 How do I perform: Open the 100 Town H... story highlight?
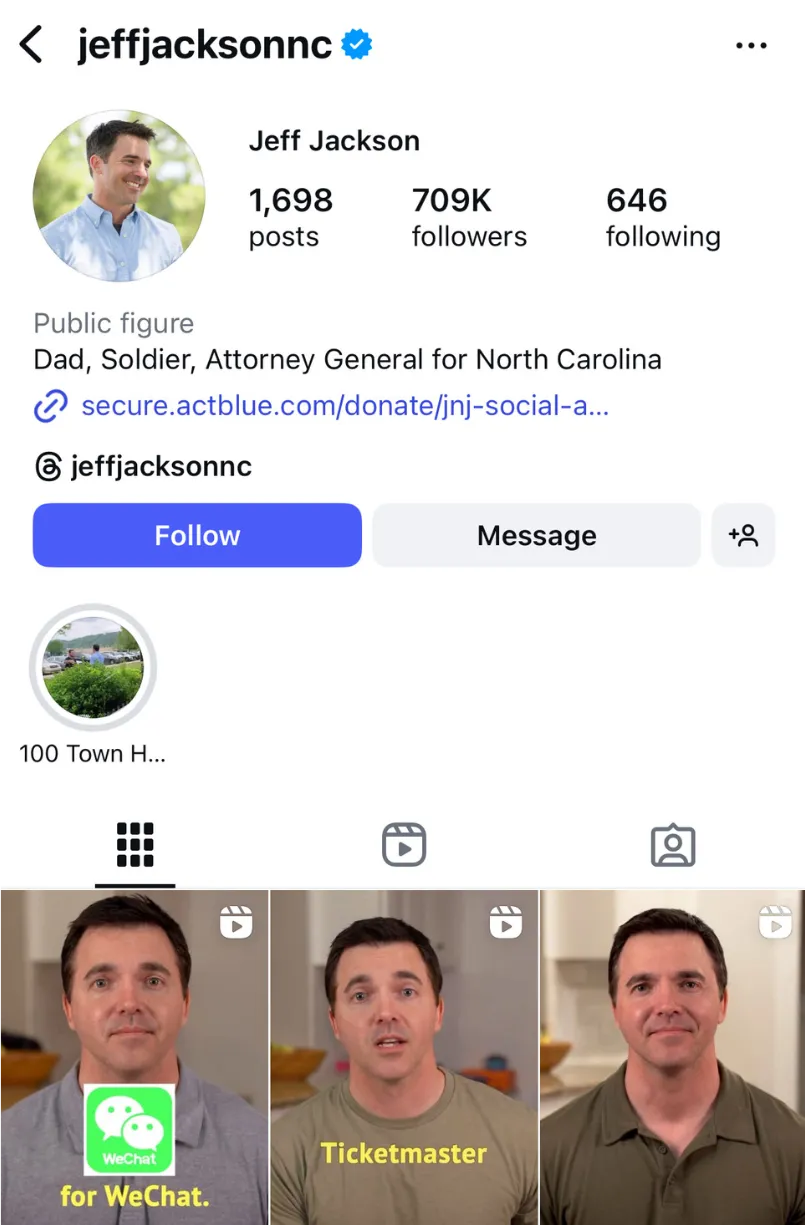(93, 667)
